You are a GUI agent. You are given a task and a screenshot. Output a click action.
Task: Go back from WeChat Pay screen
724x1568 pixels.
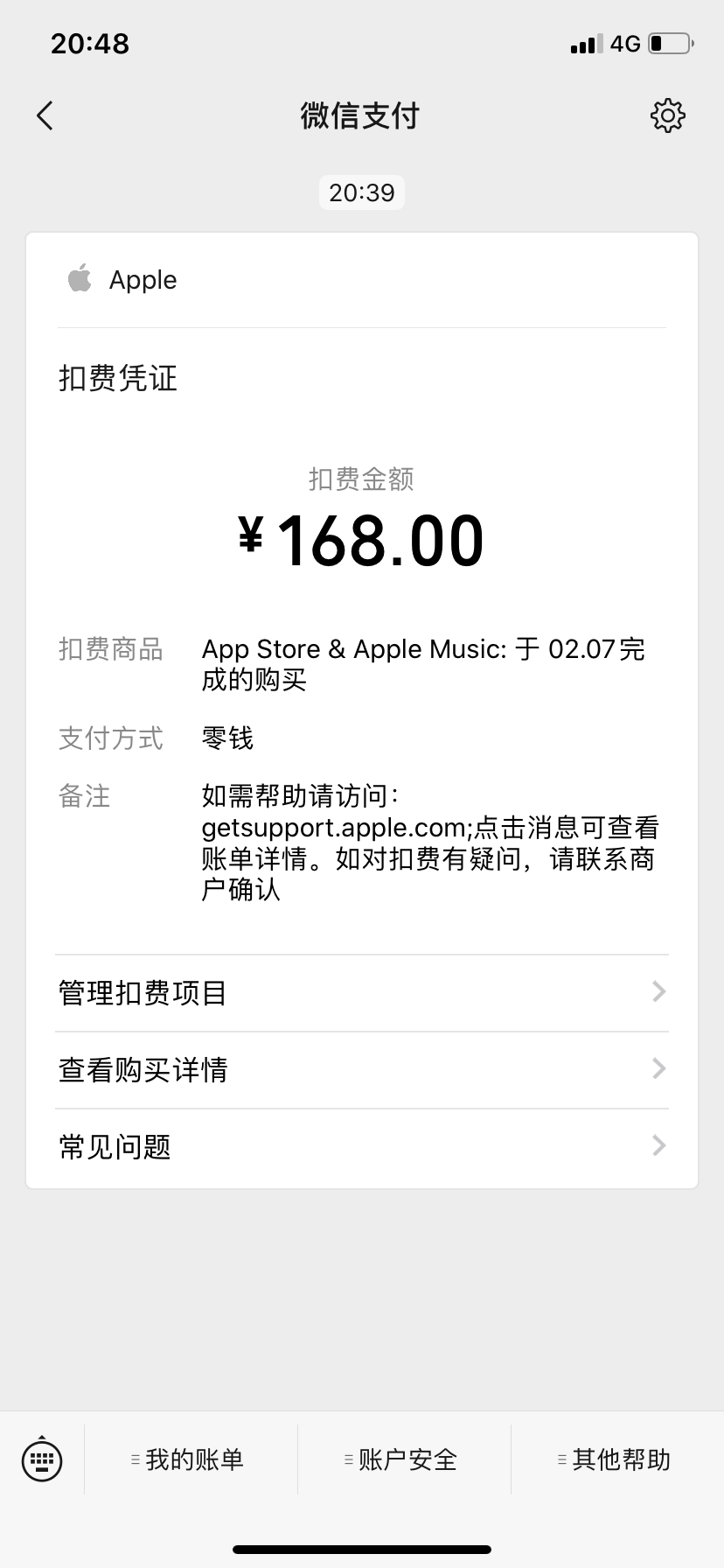[45, 115]
